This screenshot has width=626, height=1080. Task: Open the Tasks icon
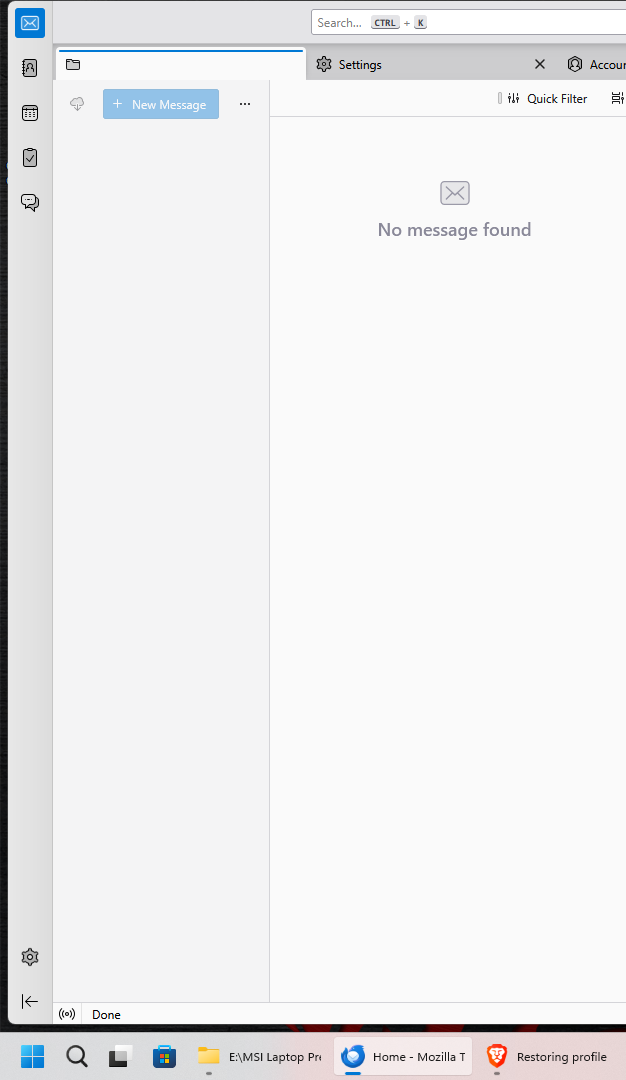(30, 158)
